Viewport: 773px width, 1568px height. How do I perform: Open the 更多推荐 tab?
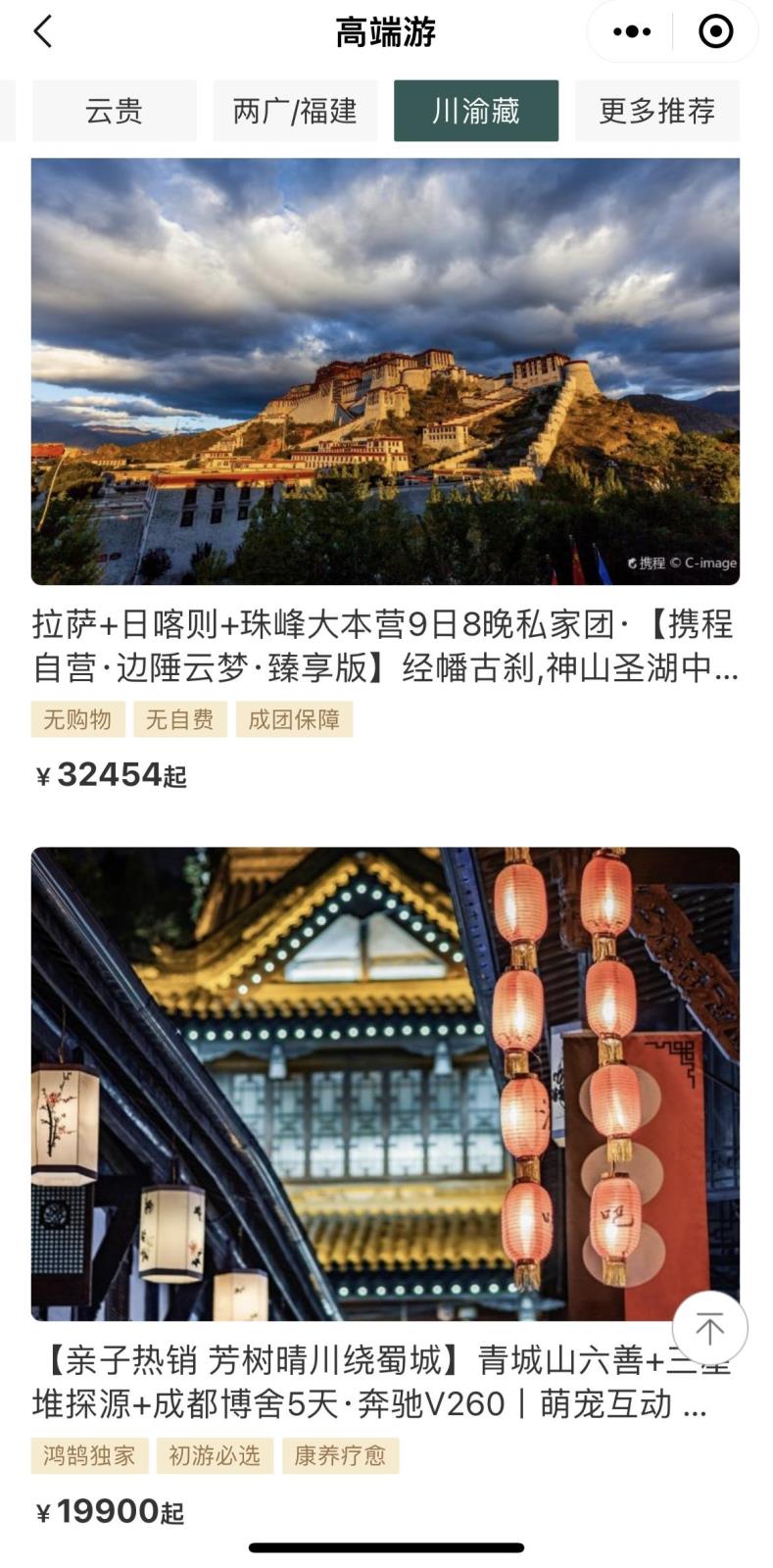pyautogui.click(x=656, y=111)
